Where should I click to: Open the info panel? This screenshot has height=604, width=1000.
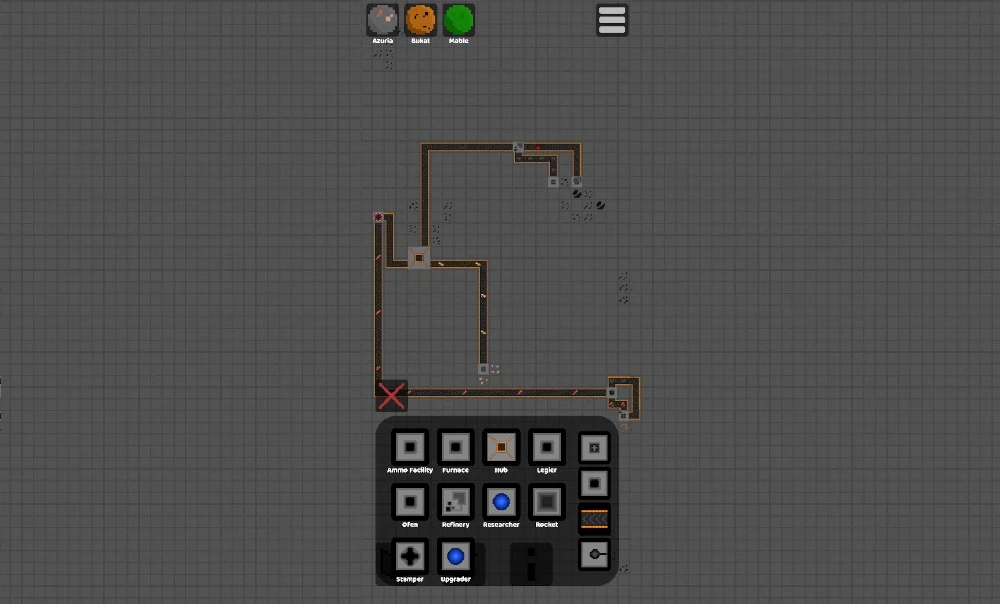531,565
